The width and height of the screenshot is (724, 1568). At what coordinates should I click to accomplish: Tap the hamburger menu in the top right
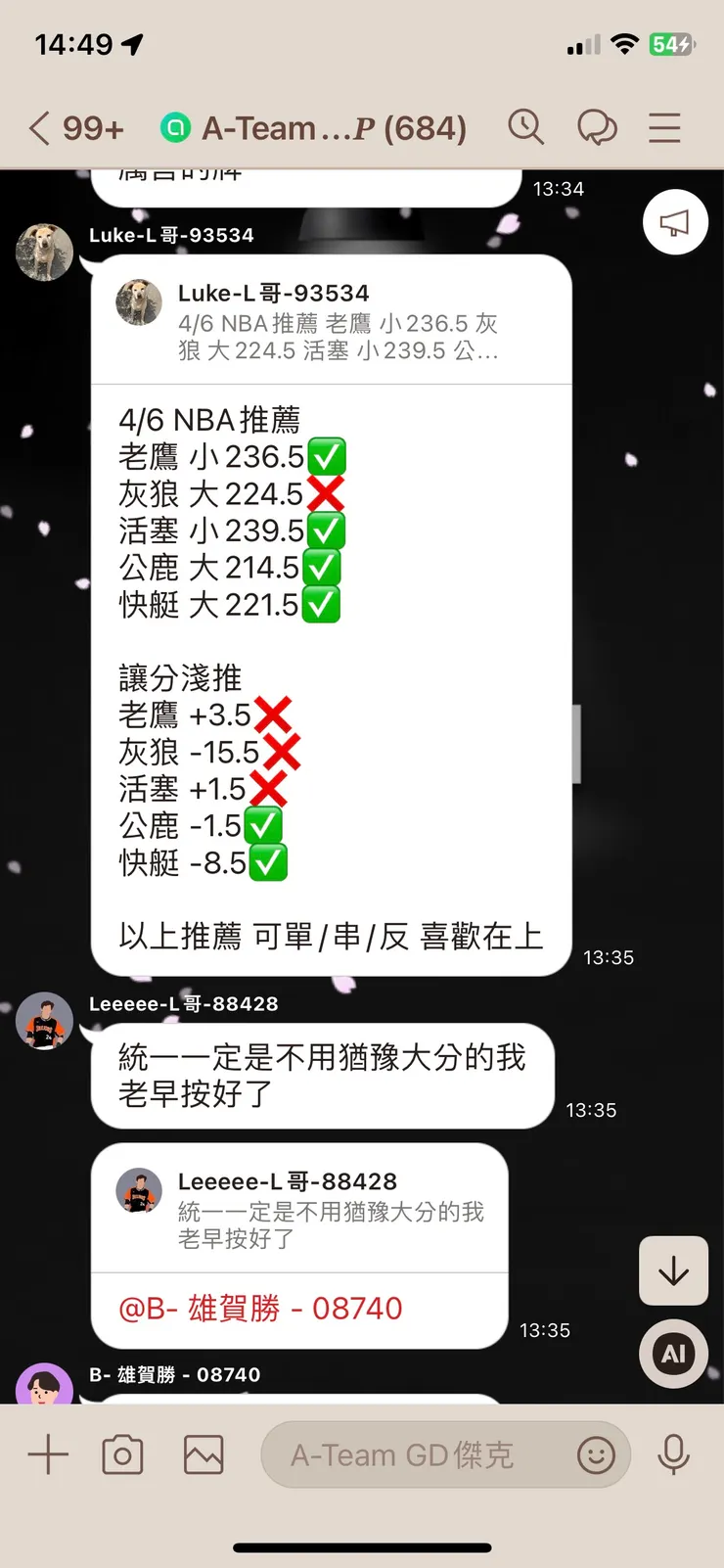(664, 126)
